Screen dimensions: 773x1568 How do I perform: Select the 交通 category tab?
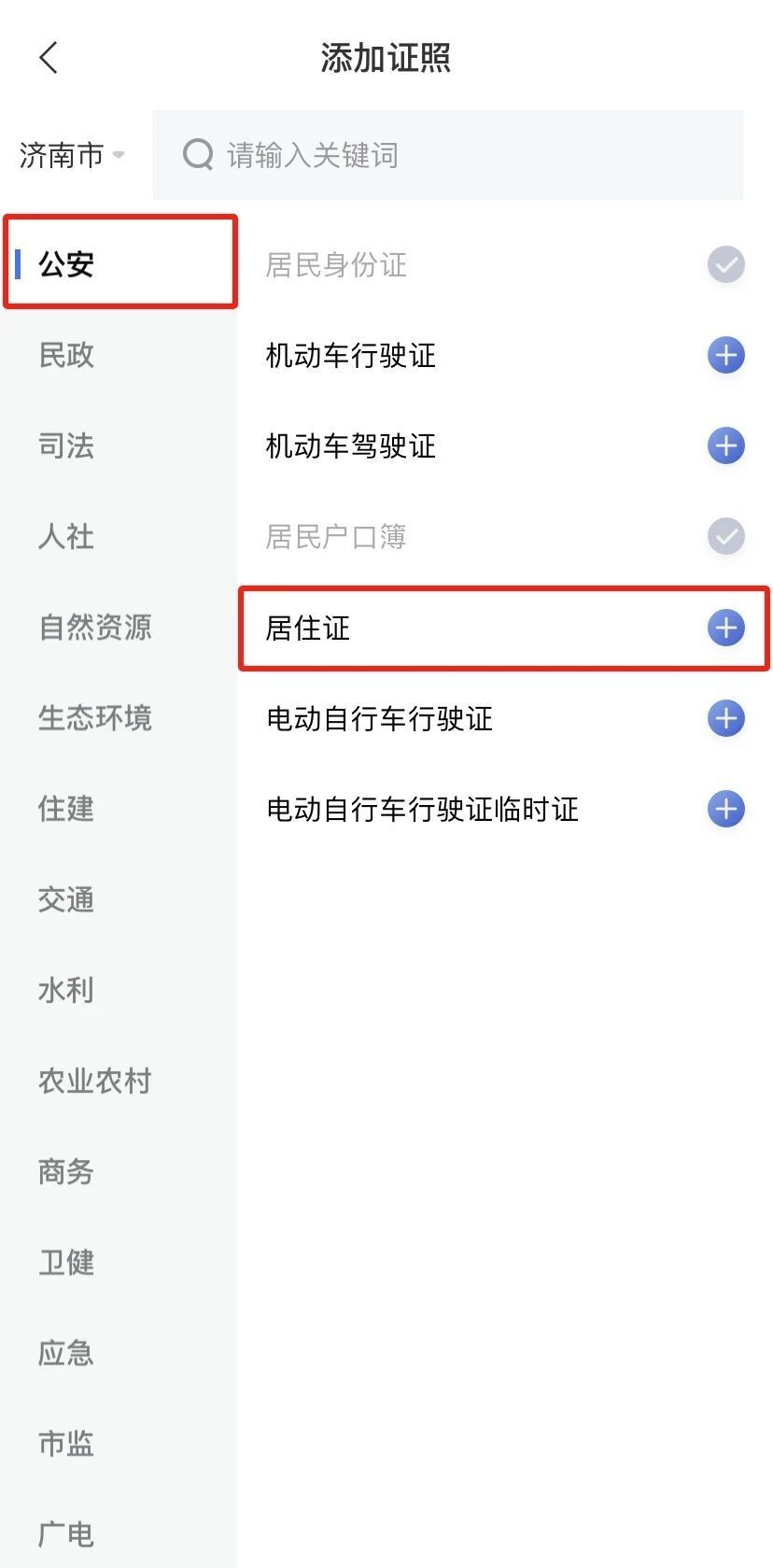click(65, 900)
